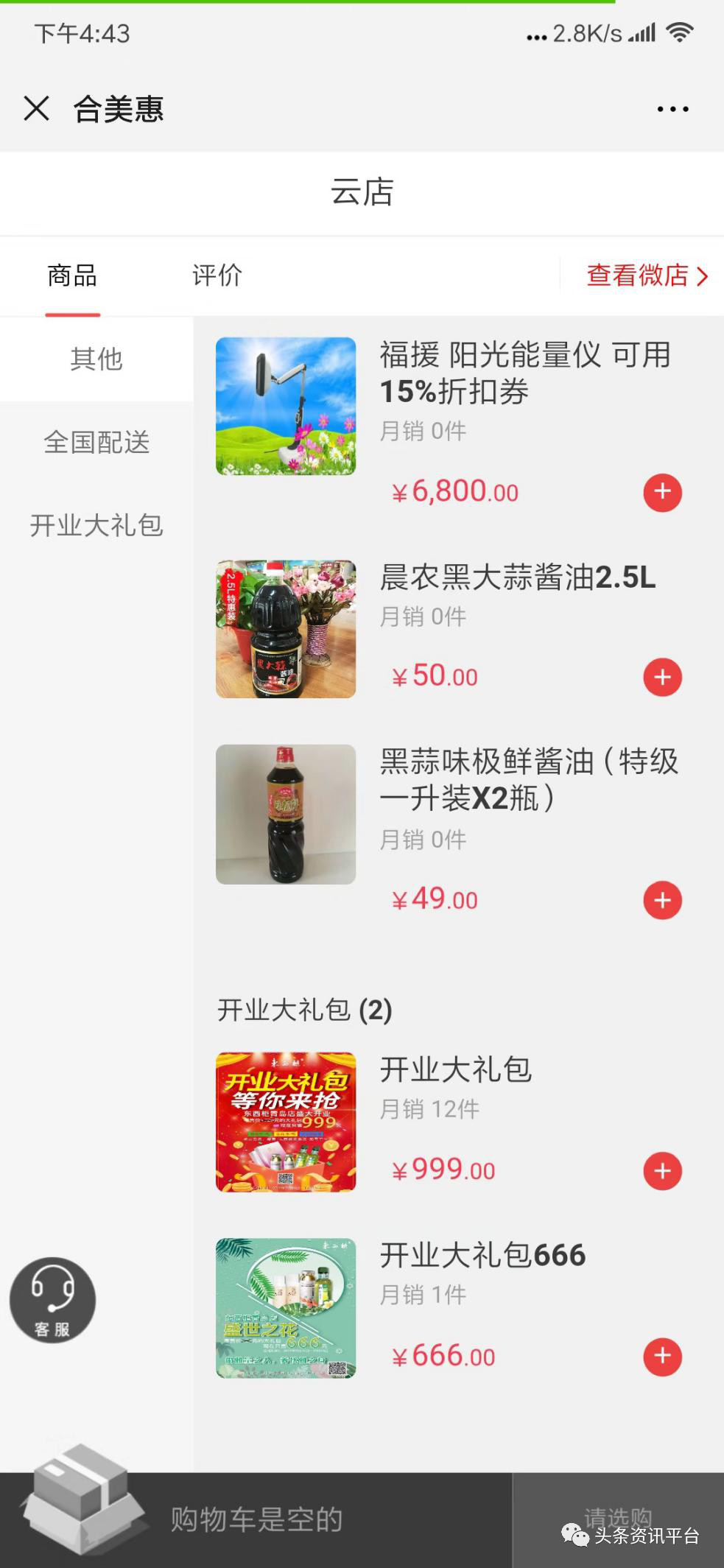724x1568 pixels.
Task: Add ¥999 开业大礼包 to cart
Action: (x=662, y=1170)
